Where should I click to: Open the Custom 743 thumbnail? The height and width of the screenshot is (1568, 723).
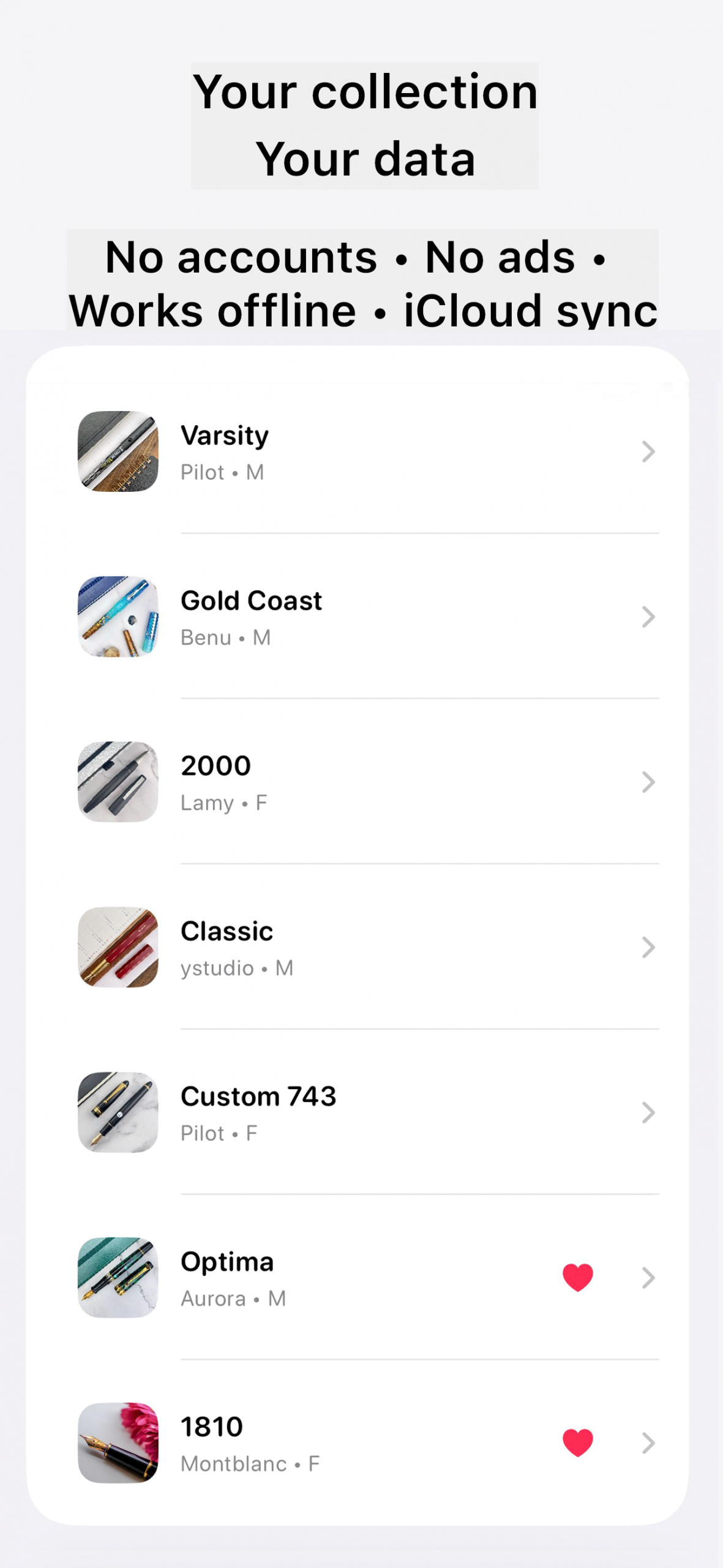(118, 1114)
